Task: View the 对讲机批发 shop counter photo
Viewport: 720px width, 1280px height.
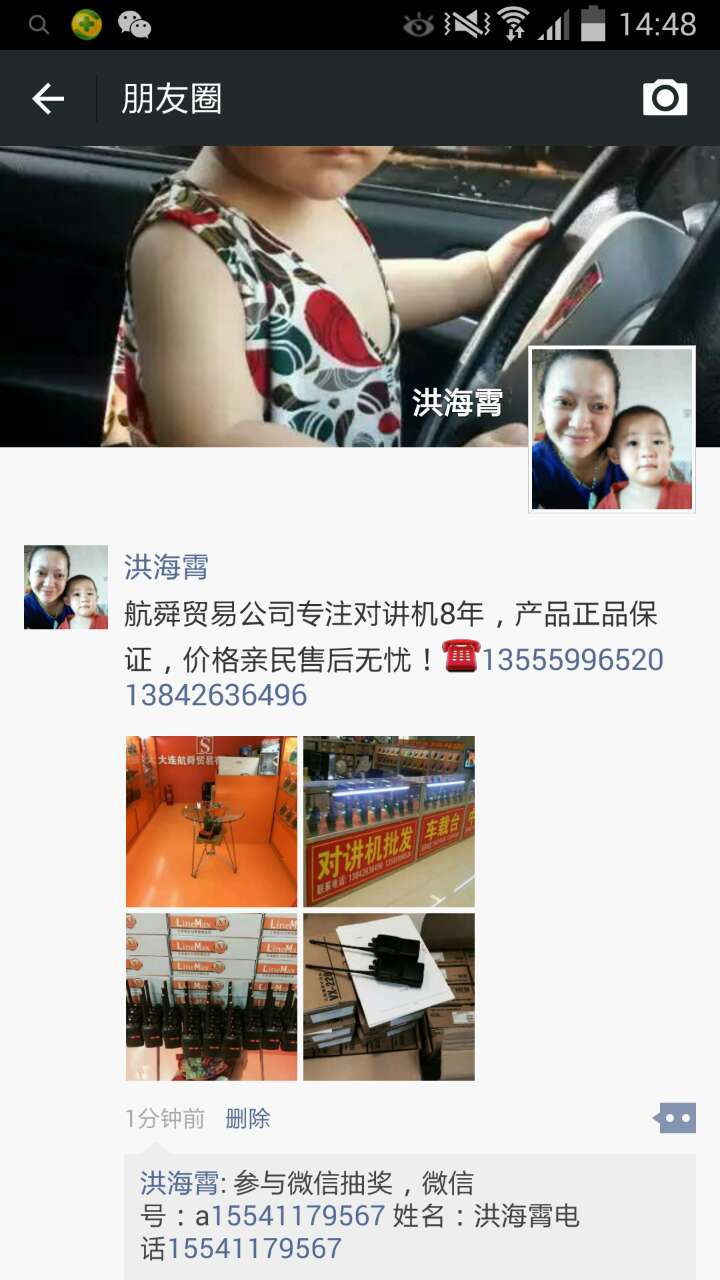Action: coord(389,821)
